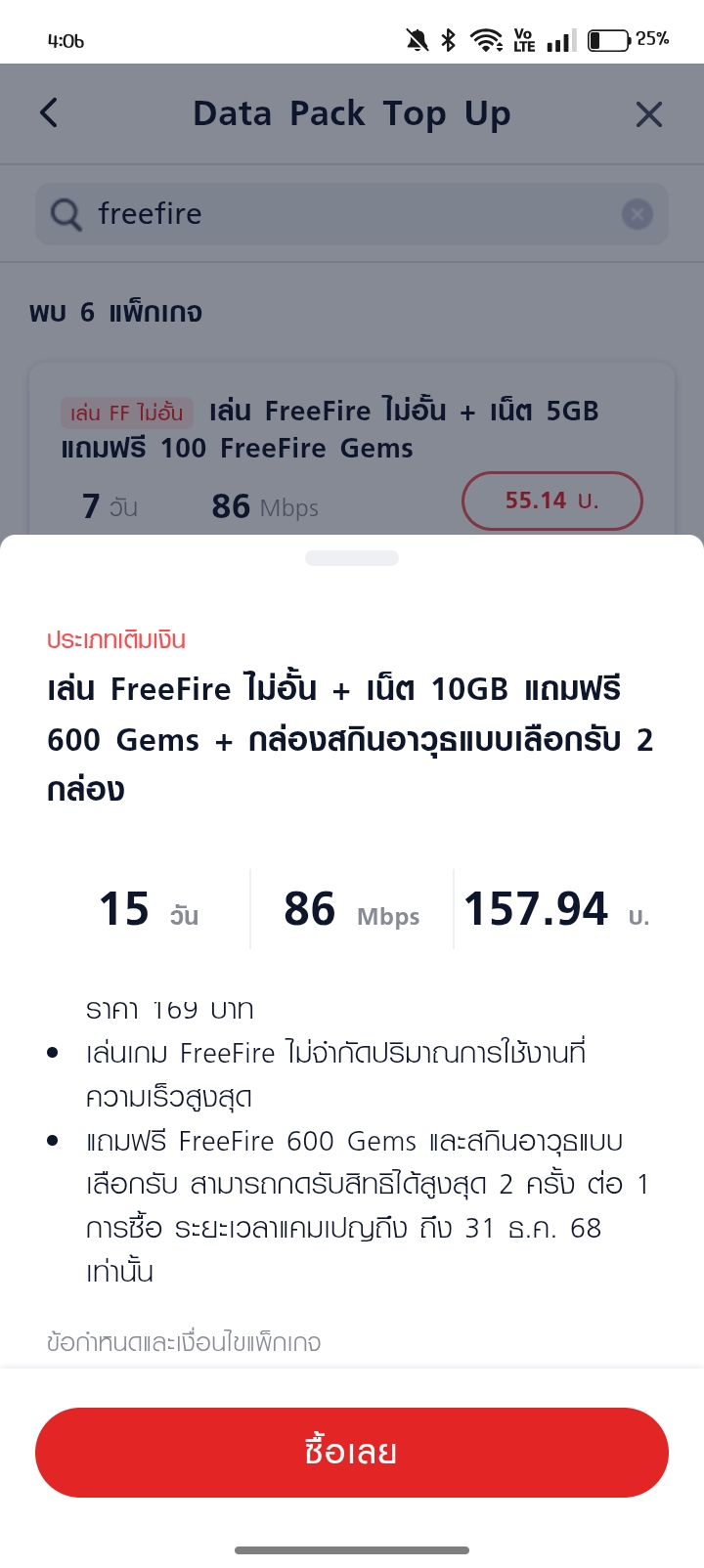Tap the bottom sheet drag handle

click(352, 558)
